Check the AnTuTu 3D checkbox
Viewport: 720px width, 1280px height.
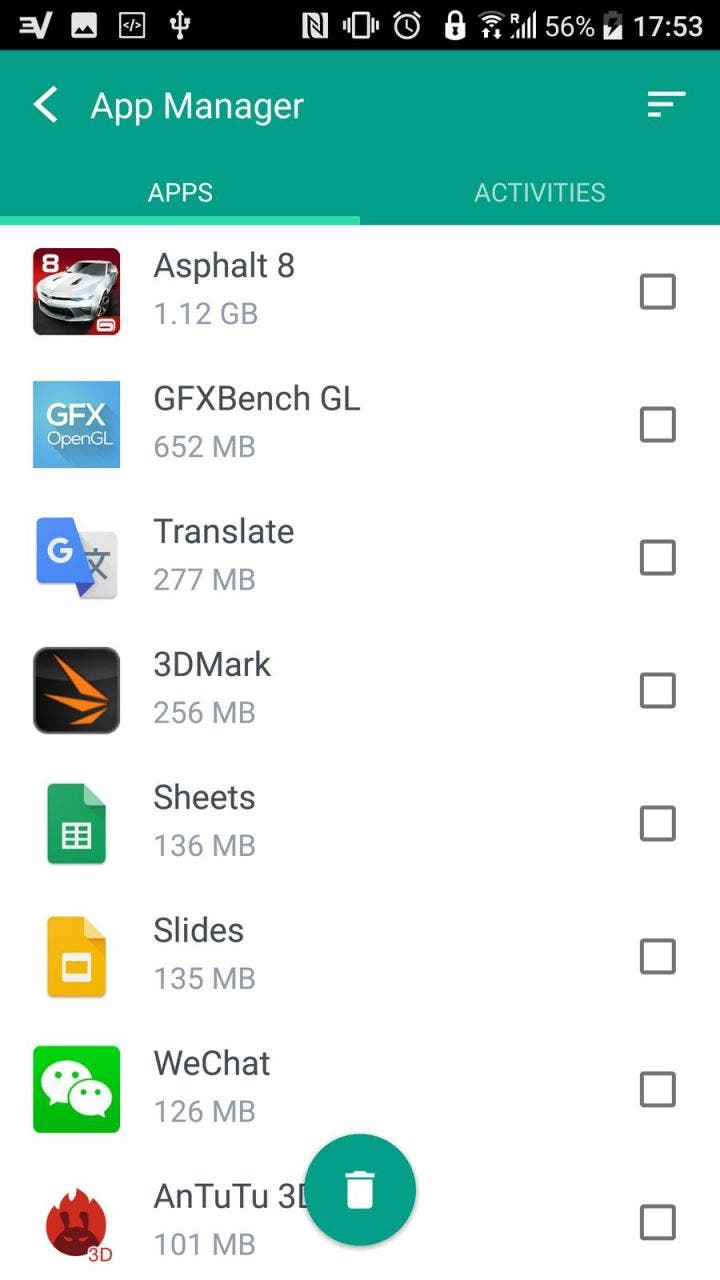(x=658, y=1223)
